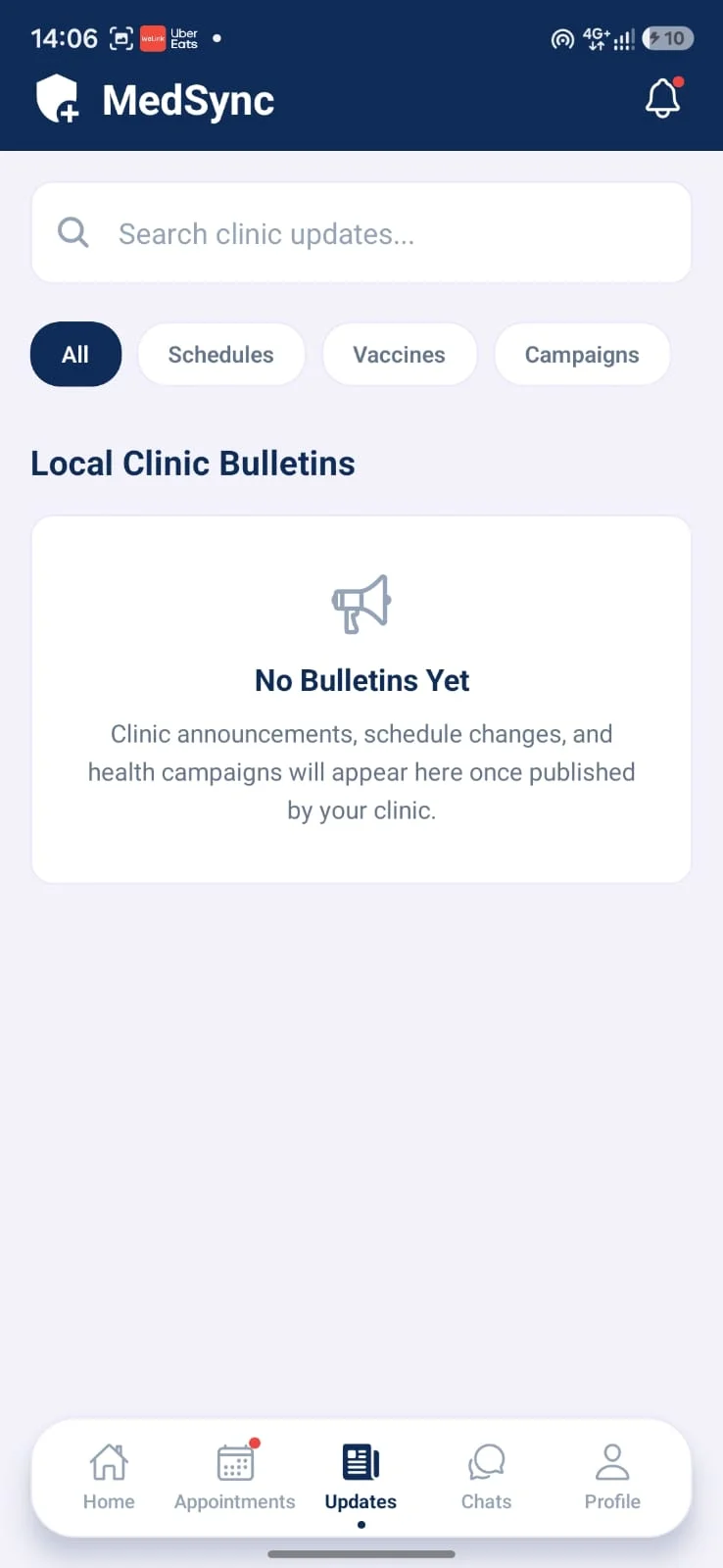Open the Profile tab
The width and height of the screenshot is (723, 1568).
[612, 1478]
